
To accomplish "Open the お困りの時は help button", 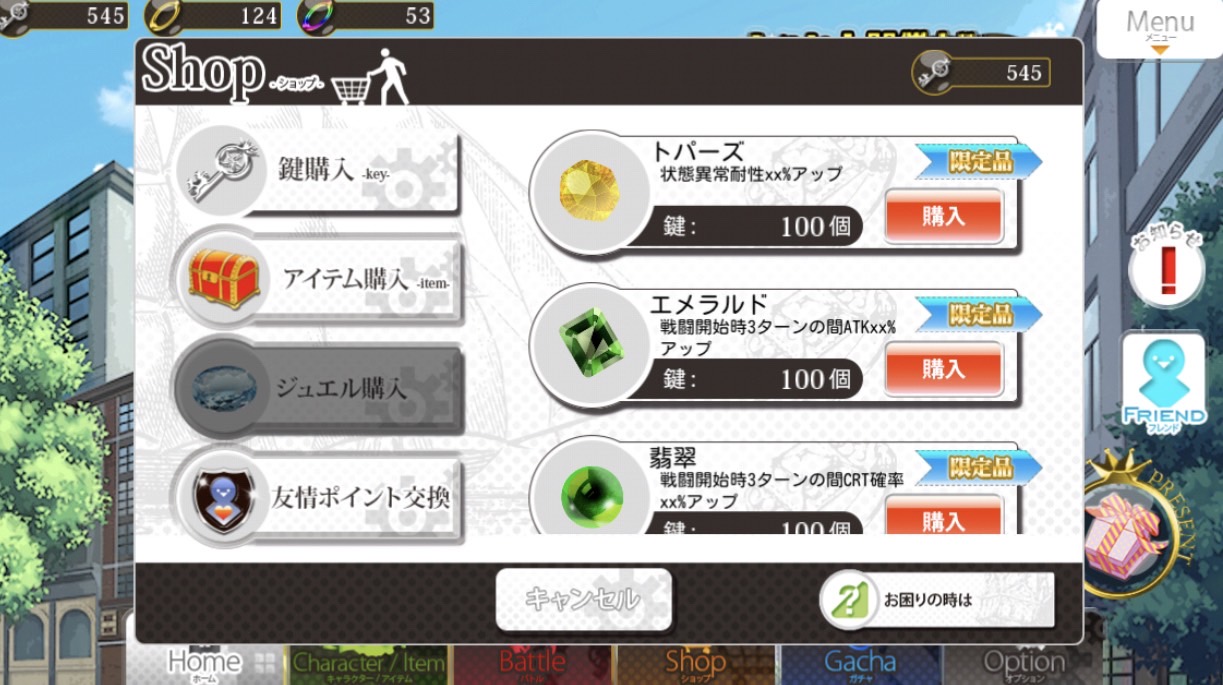I will (936, 600).
